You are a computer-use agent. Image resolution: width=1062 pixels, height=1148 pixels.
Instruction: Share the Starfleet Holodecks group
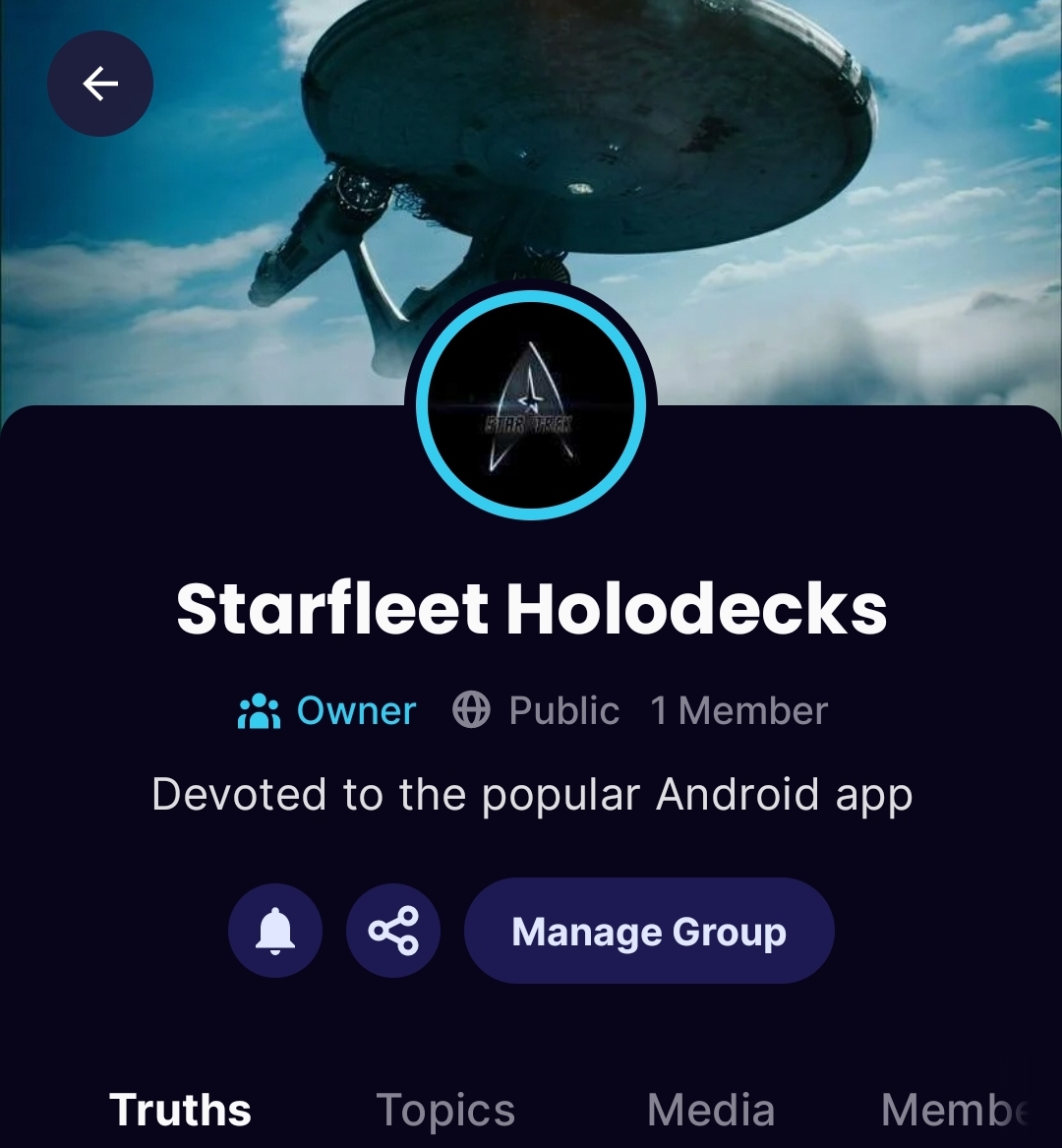[x=393, y=931]
